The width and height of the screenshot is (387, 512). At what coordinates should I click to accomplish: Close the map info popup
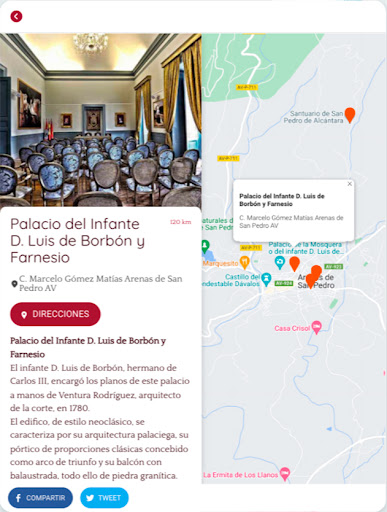pos(349,184)
